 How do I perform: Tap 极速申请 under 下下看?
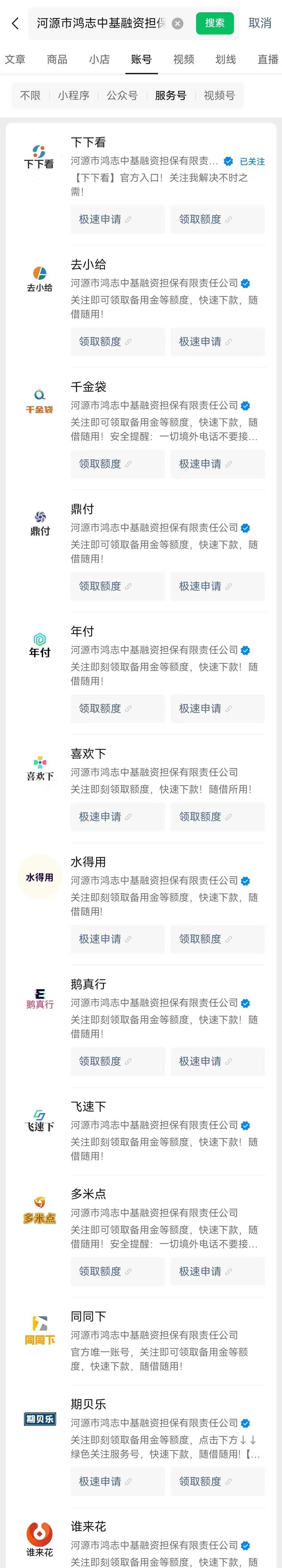pyautogui.click(x=117, y=220)
